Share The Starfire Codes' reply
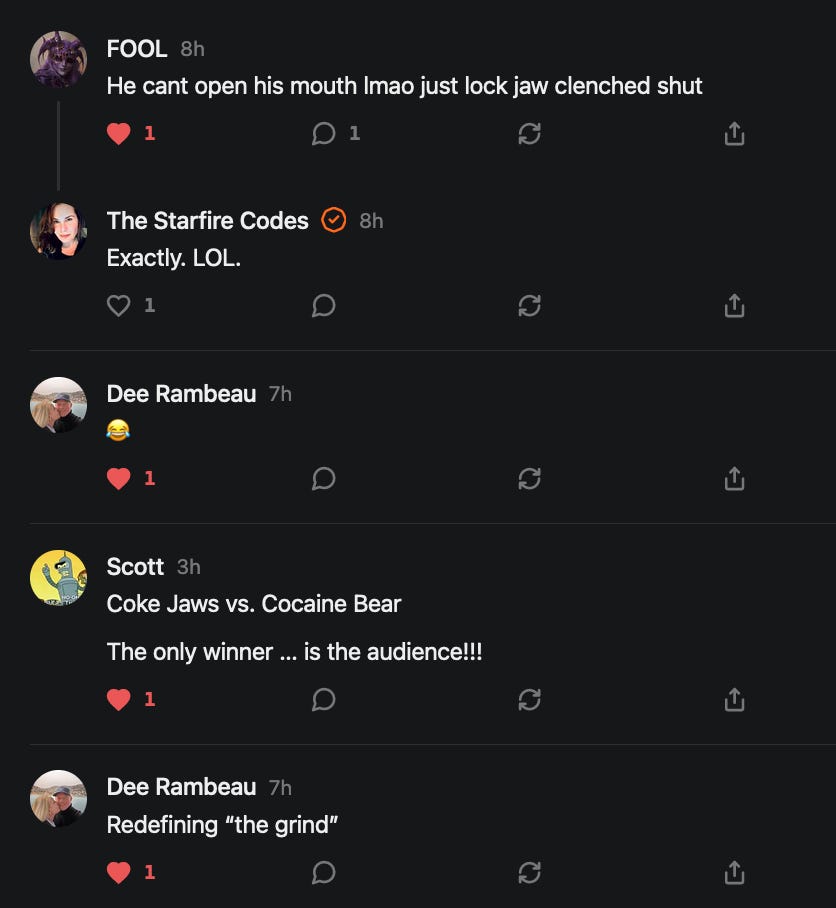This screenshot has height=908, width=836. [x=734, y=305]
